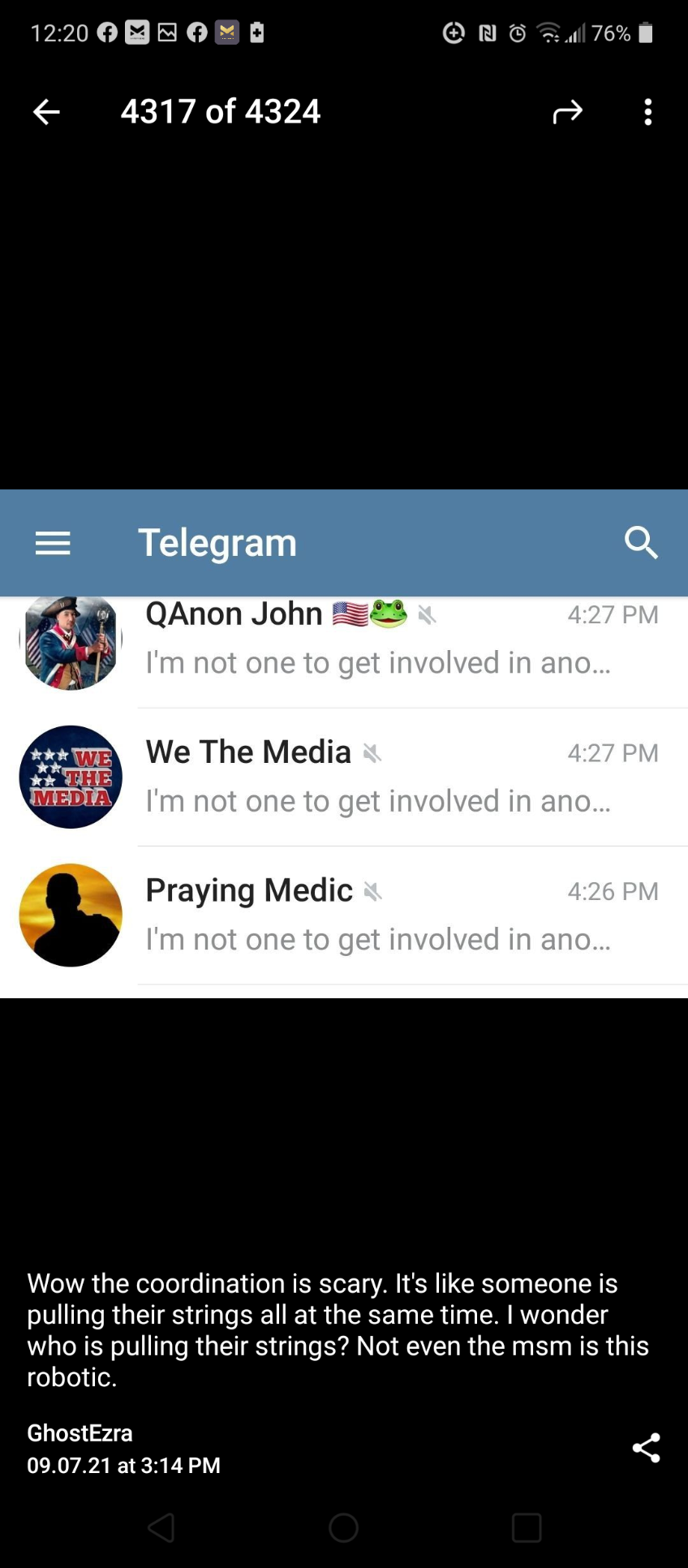This screenshot has width=688, height=1568.
Task: Tap the system home button
Action: [x=343, y=1527]
